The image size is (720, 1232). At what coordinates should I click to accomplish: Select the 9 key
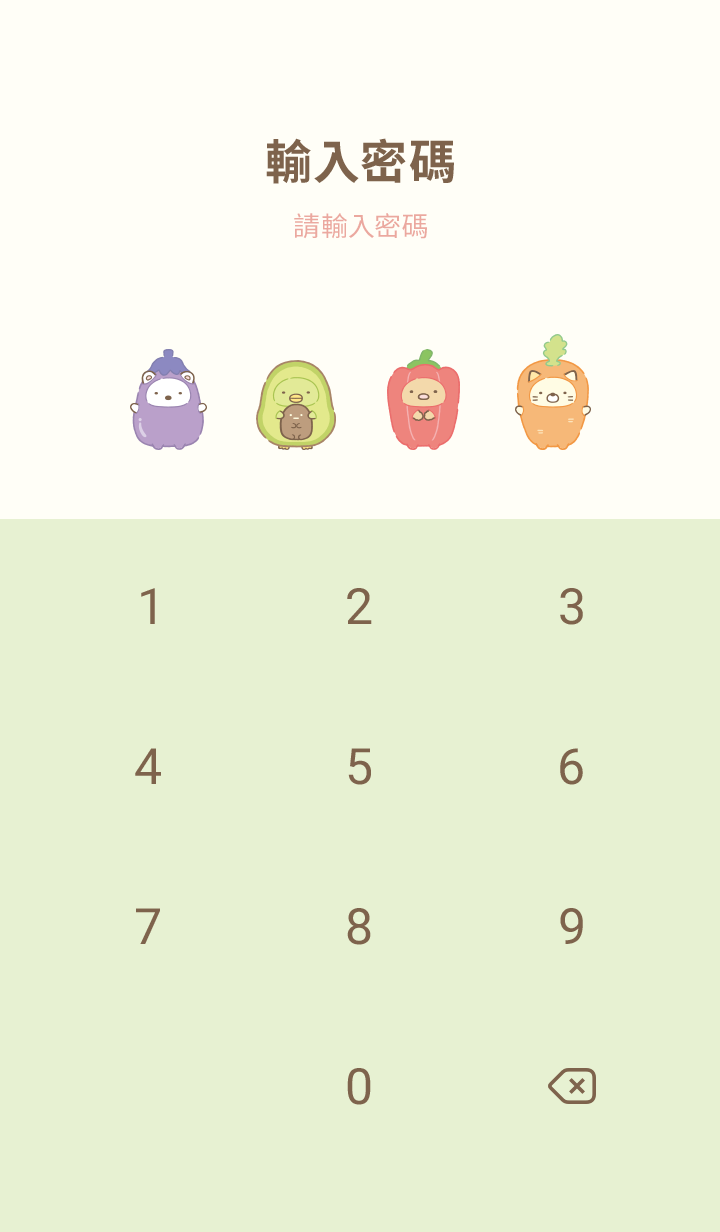pos(571,927)
